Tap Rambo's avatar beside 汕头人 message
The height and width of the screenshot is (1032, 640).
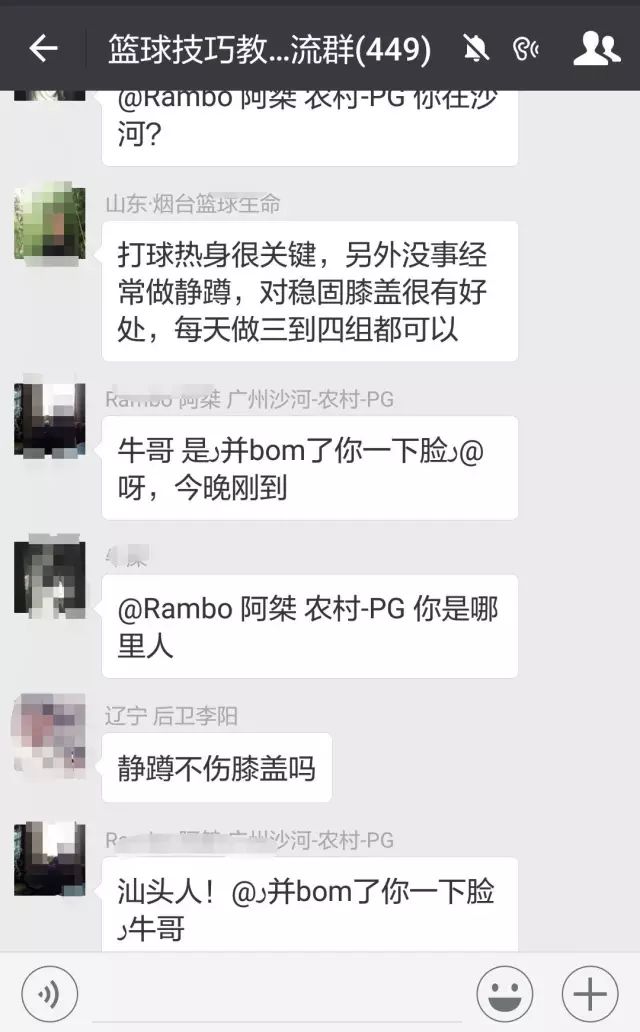coord(49,859)
